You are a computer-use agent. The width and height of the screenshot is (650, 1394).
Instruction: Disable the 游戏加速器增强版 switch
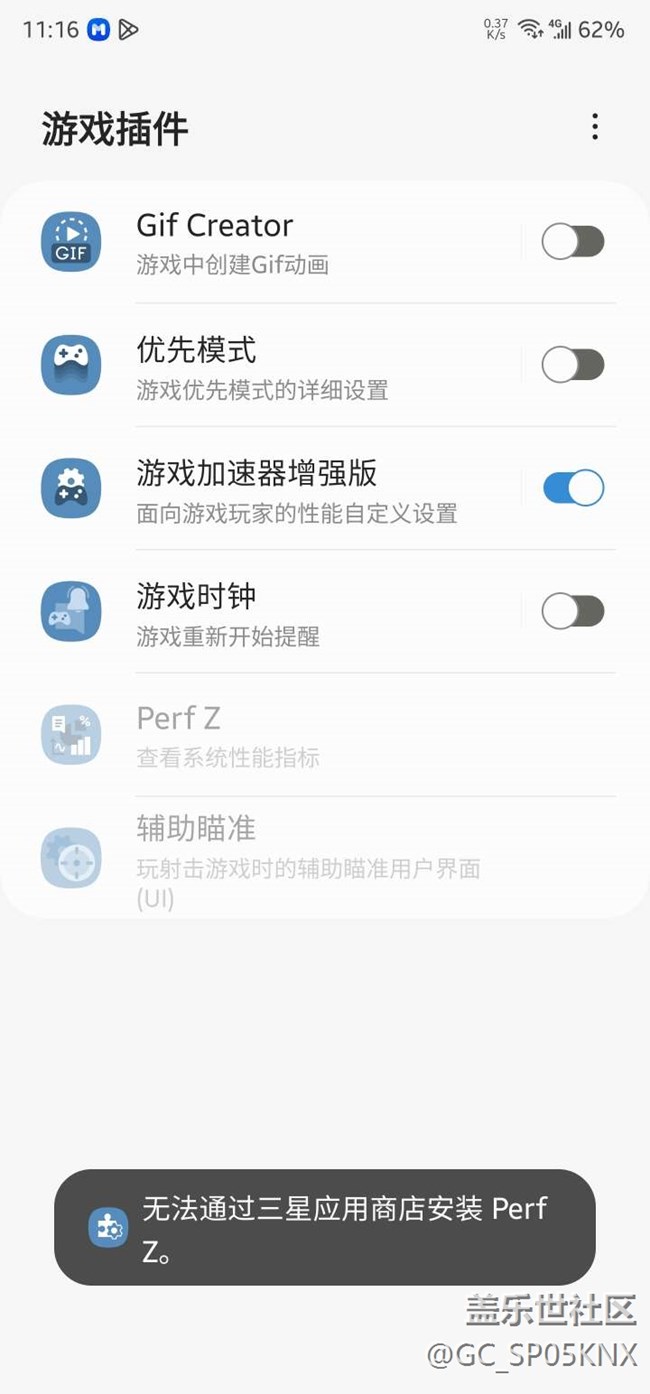[x=573, y=489]
